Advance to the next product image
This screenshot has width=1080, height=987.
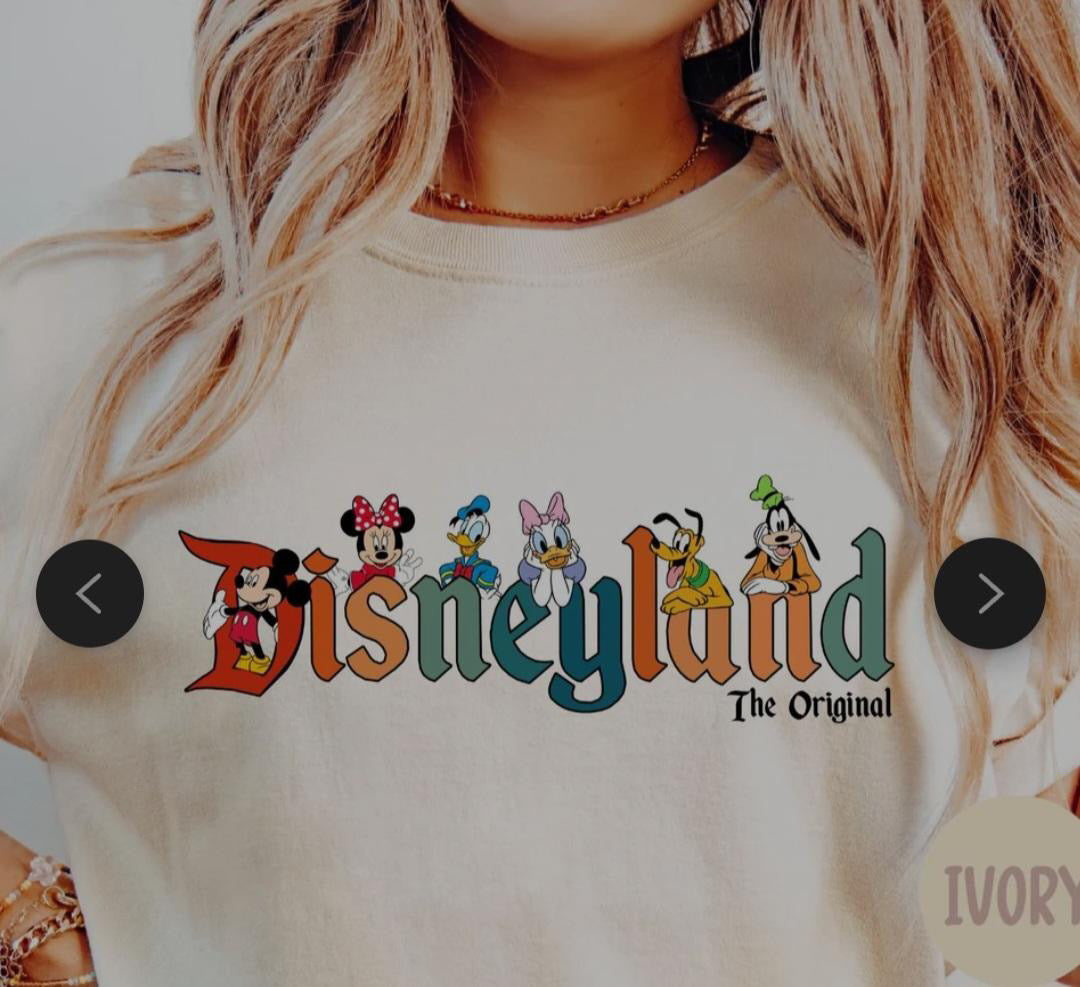point(989,594)
